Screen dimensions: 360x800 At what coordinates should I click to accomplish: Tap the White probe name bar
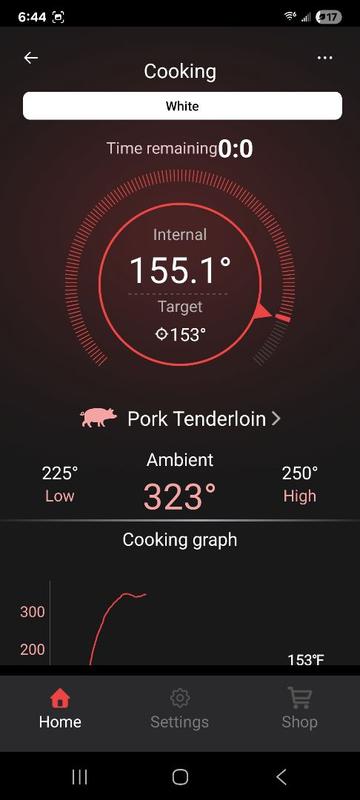(x=182, y=106)
